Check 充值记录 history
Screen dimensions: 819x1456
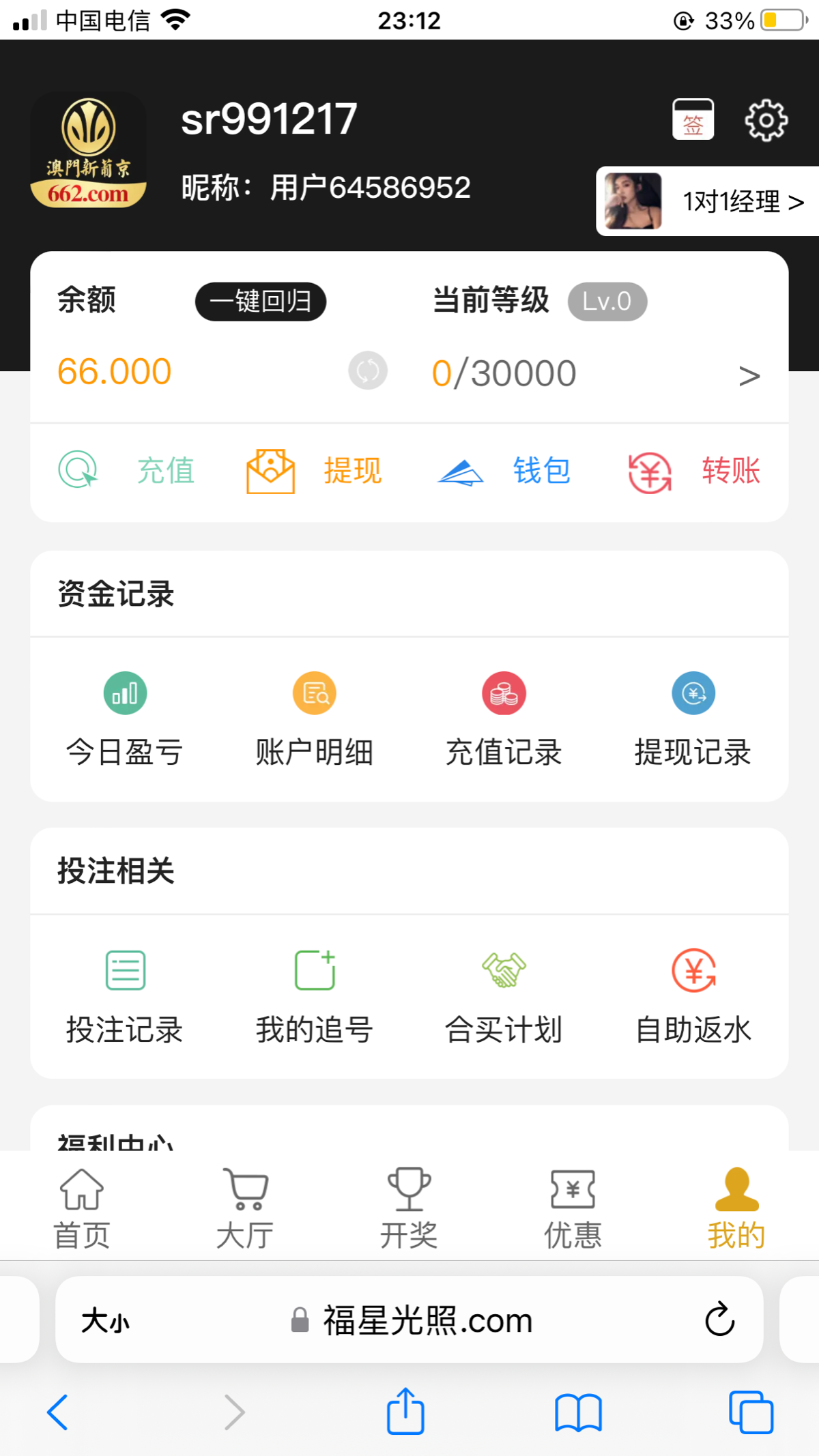click(504, 719)
